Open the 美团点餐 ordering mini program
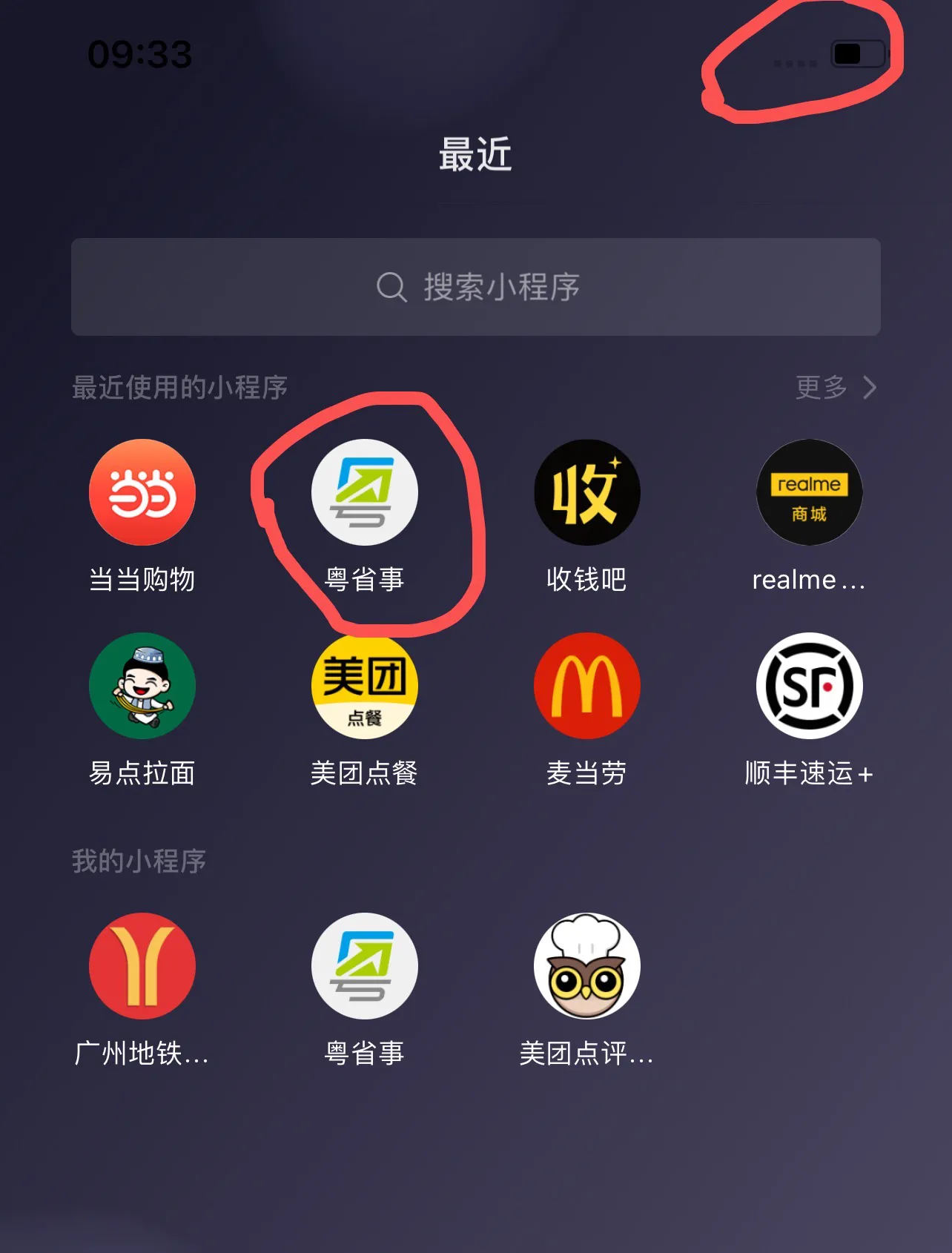 [x=365, y=686]
